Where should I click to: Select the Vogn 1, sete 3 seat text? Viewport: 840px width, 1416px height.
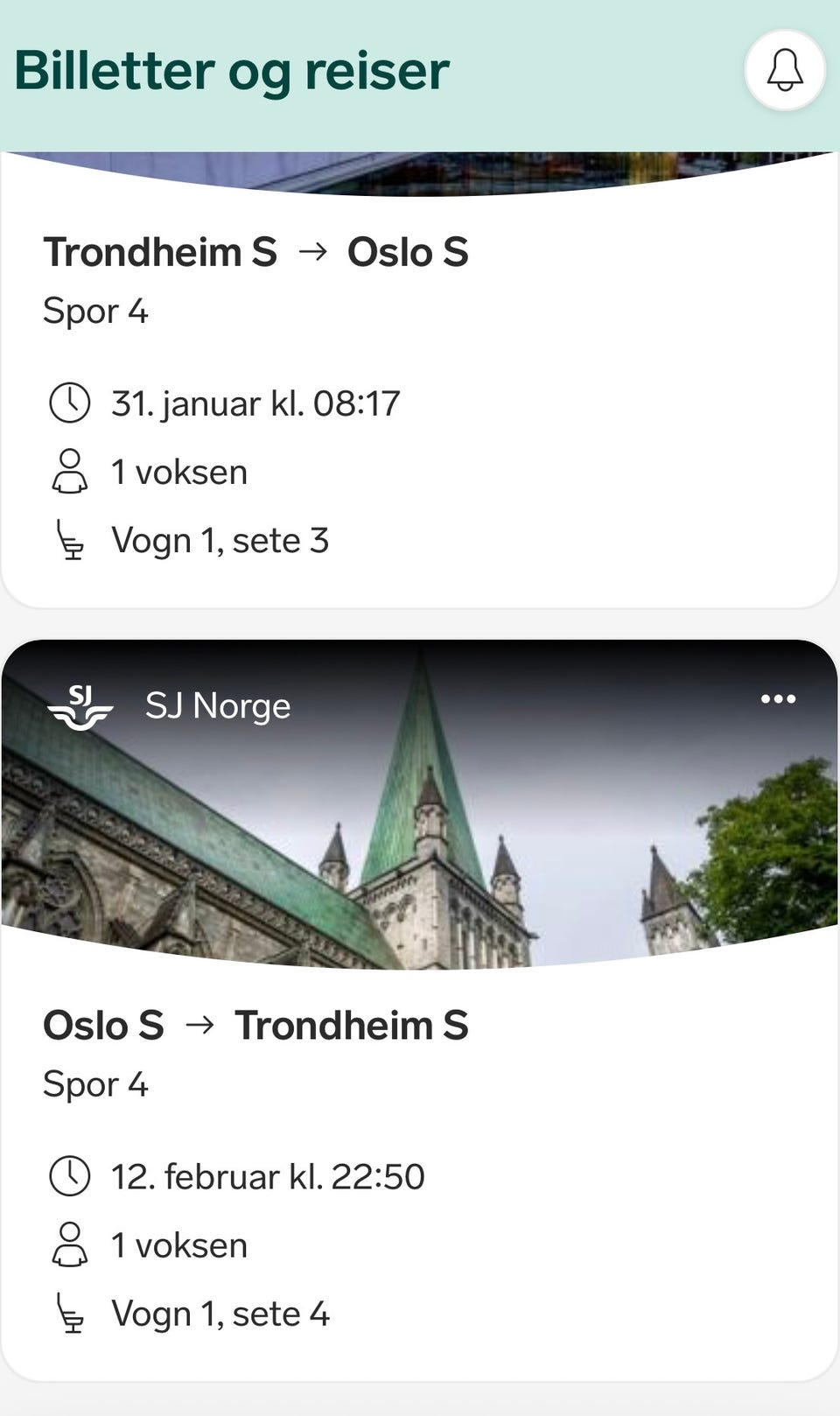[221, 540]
